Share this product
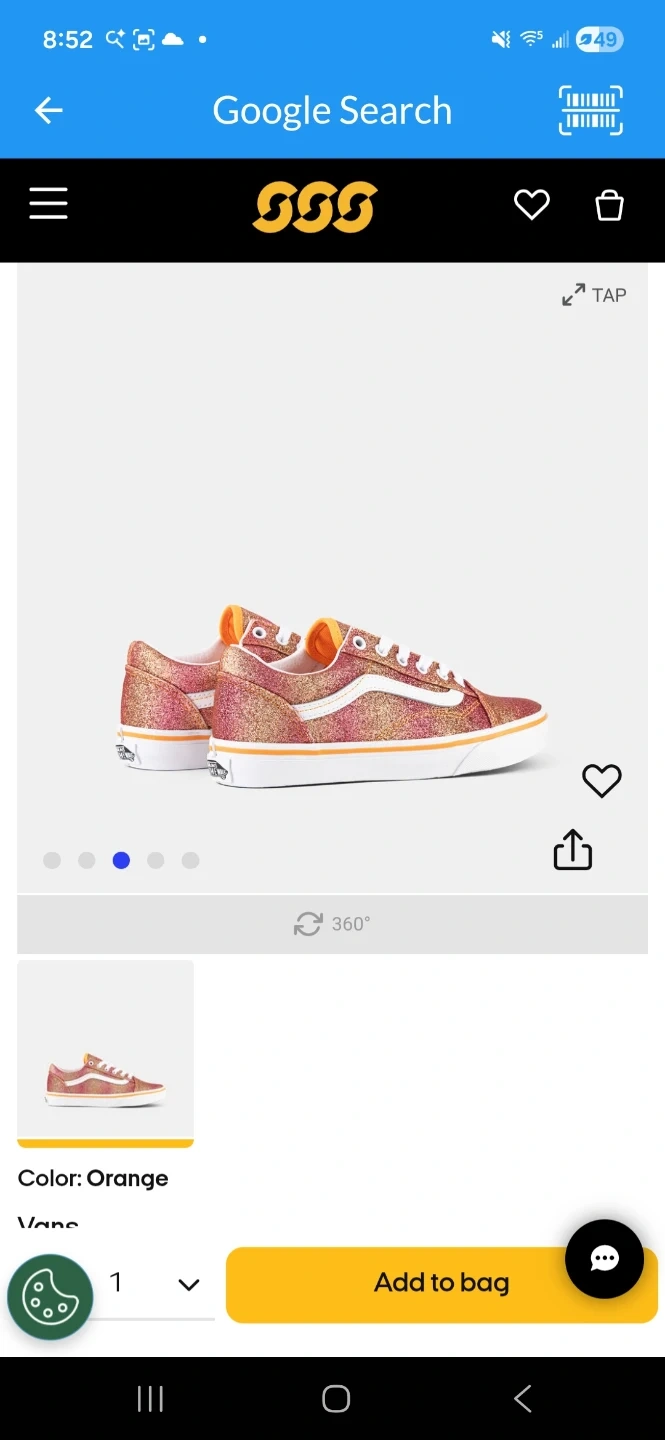The height and width of the screenshot is (1440, 665). click(573, 849)
